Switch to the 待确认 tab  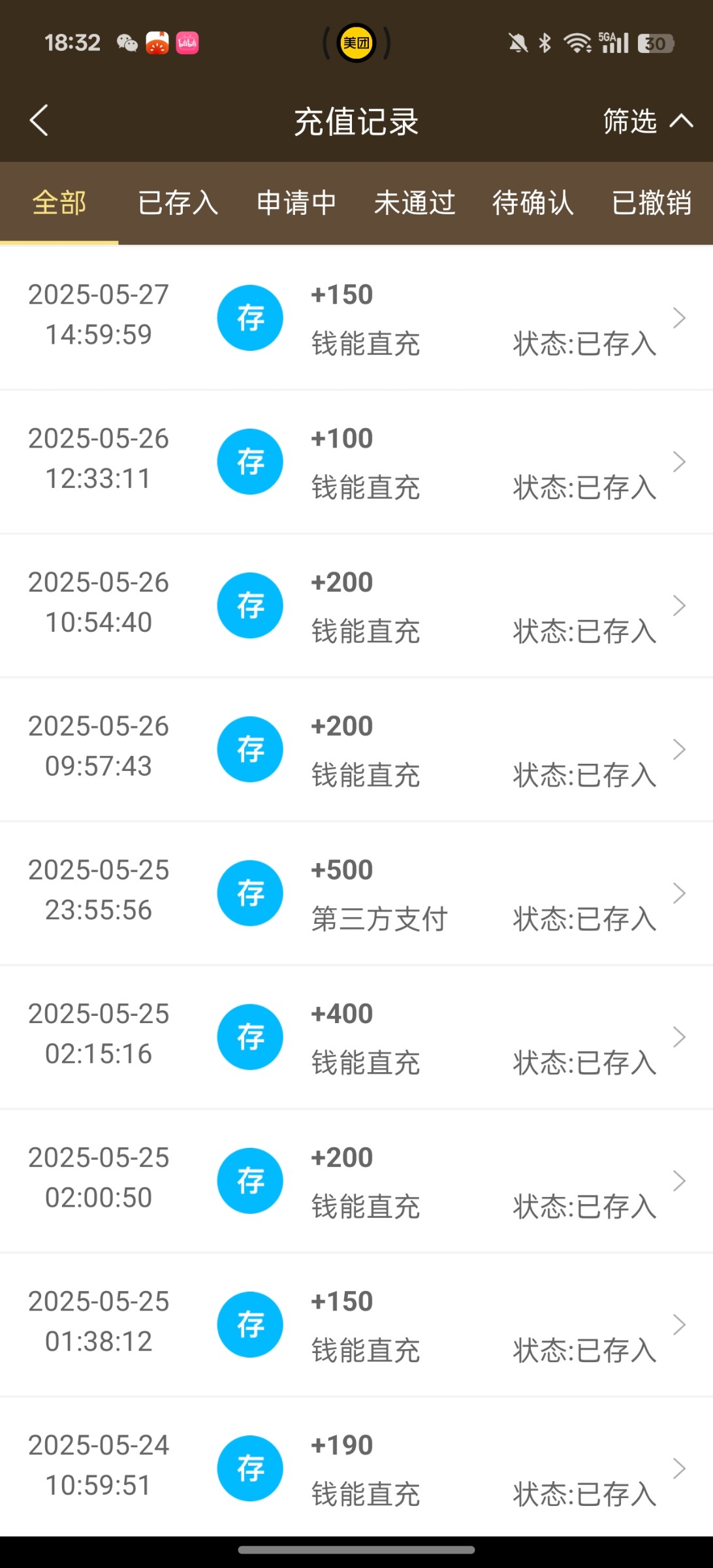tap(533, 203)
